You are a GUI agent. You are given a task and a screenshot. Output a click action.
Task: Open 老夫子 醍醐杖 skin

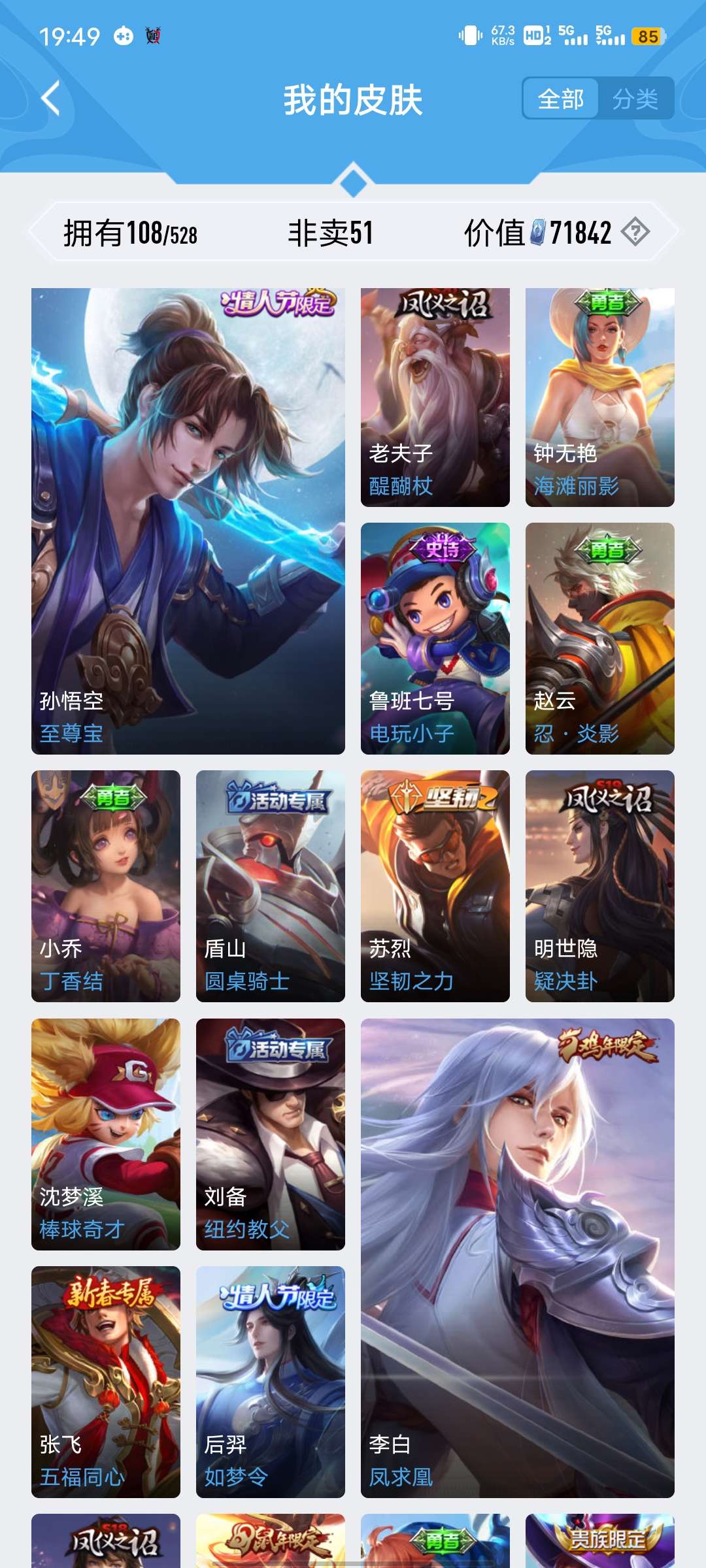[435, 397]
